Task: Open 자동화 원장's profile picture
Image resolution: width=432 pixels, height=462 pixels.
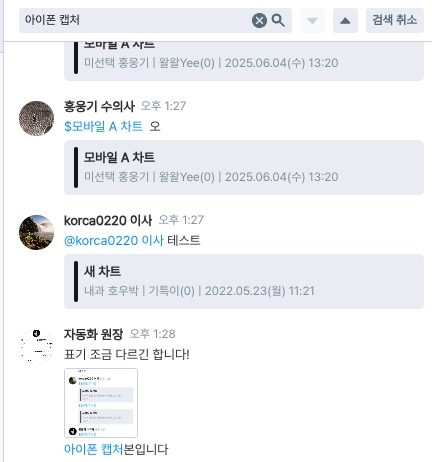Action: pos(36,346)
